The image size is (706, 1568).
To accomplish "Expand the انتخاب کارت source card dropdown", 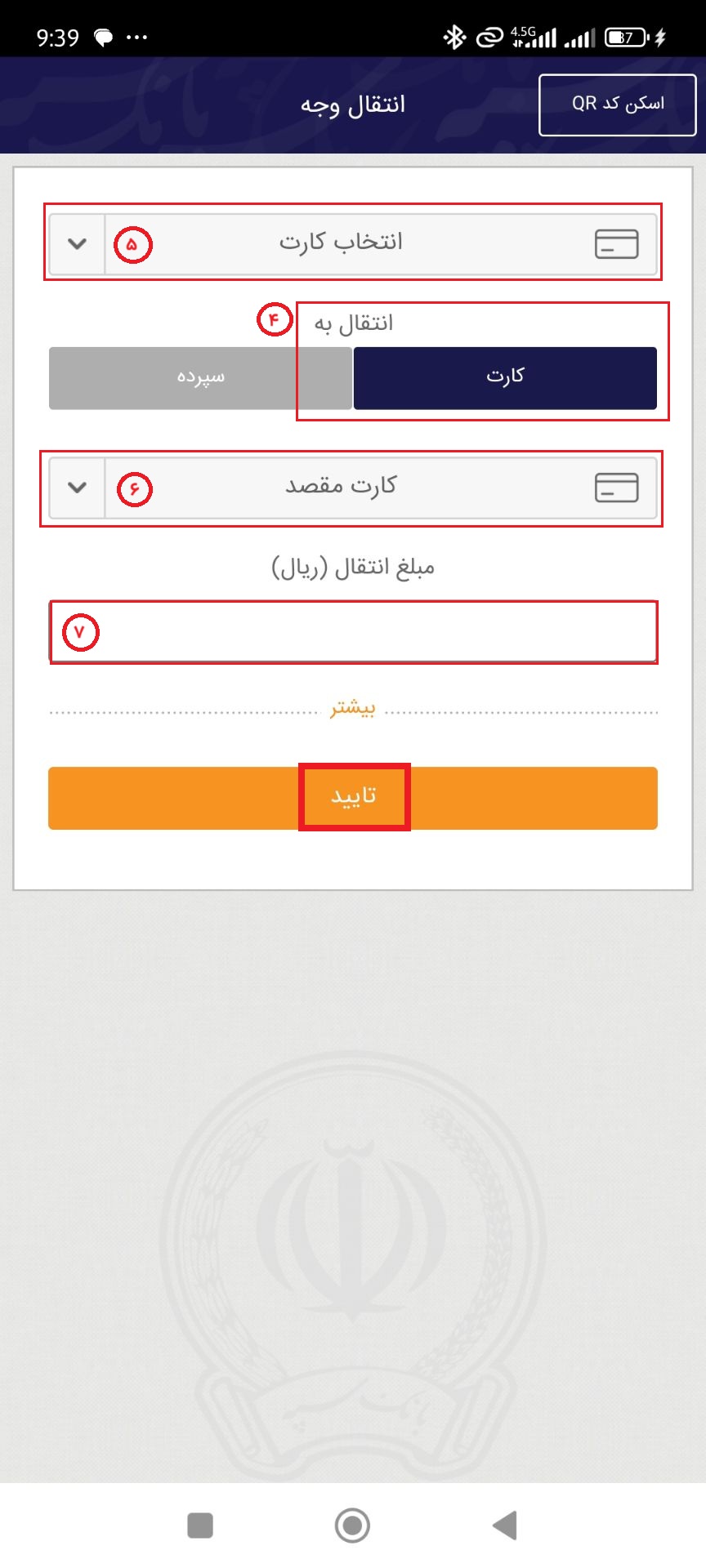I will 353,243.
